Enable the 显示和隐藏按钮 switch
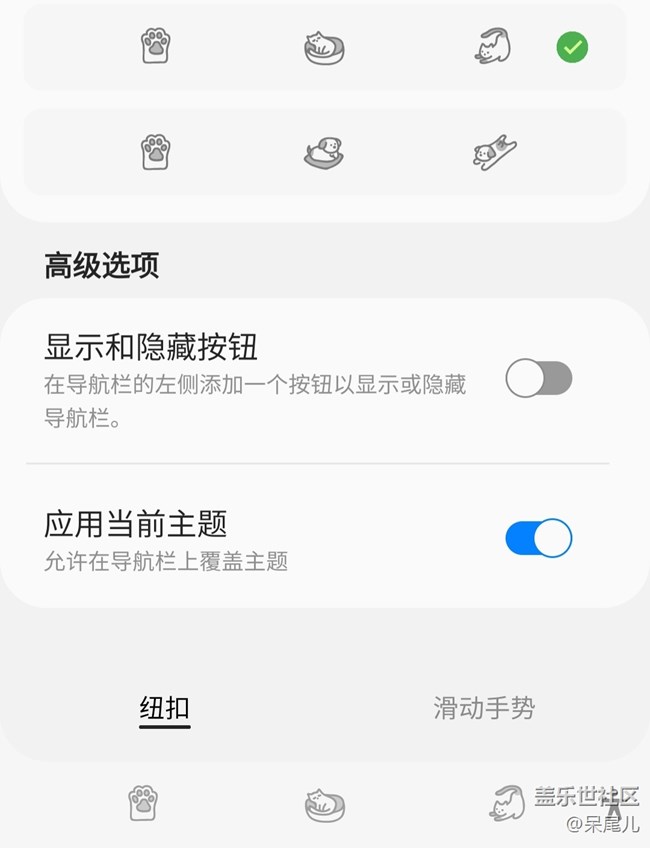The image size is (650, 848). point(538,379)
